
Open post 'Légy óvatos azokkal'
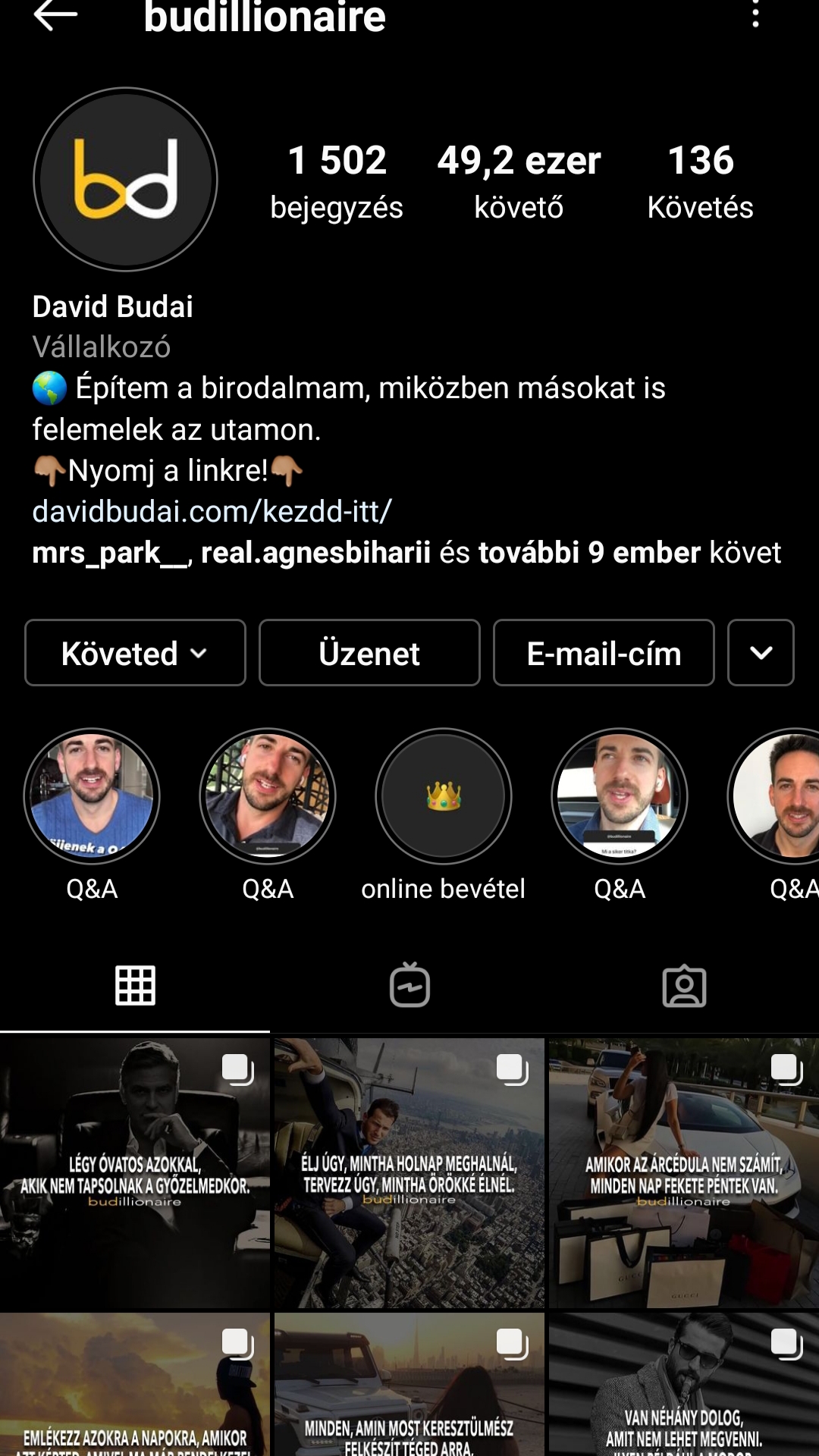click(135, 1173)
